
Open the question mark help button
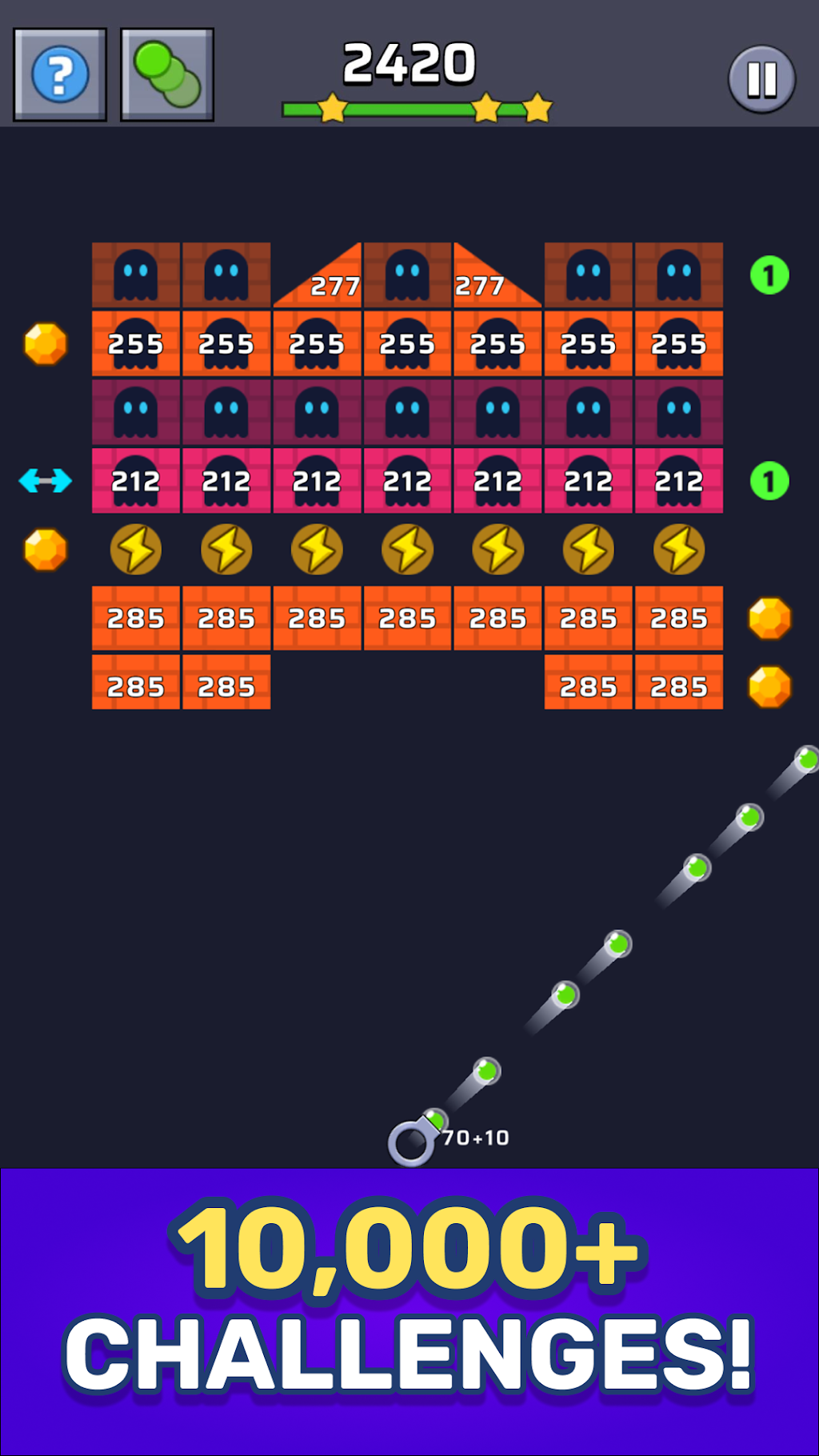pyautogui.click(x=60, y=75)
